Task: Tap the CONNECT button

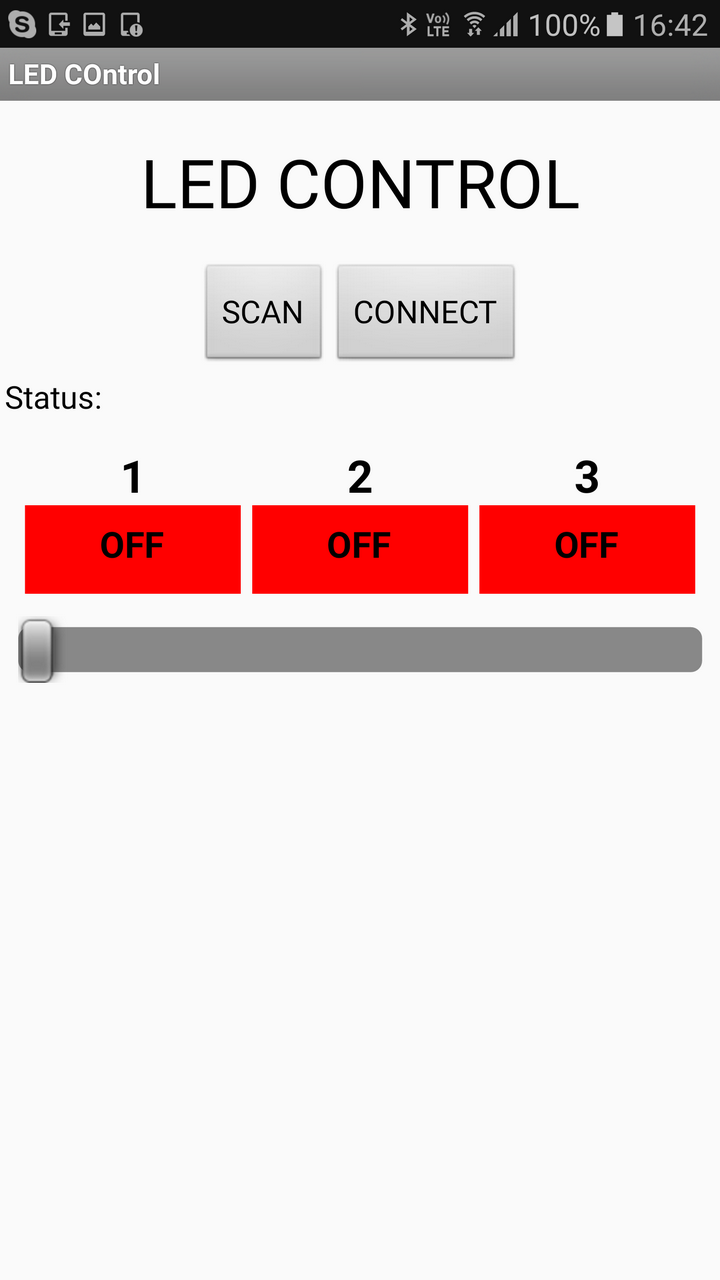Action: [x=425, y=311]
